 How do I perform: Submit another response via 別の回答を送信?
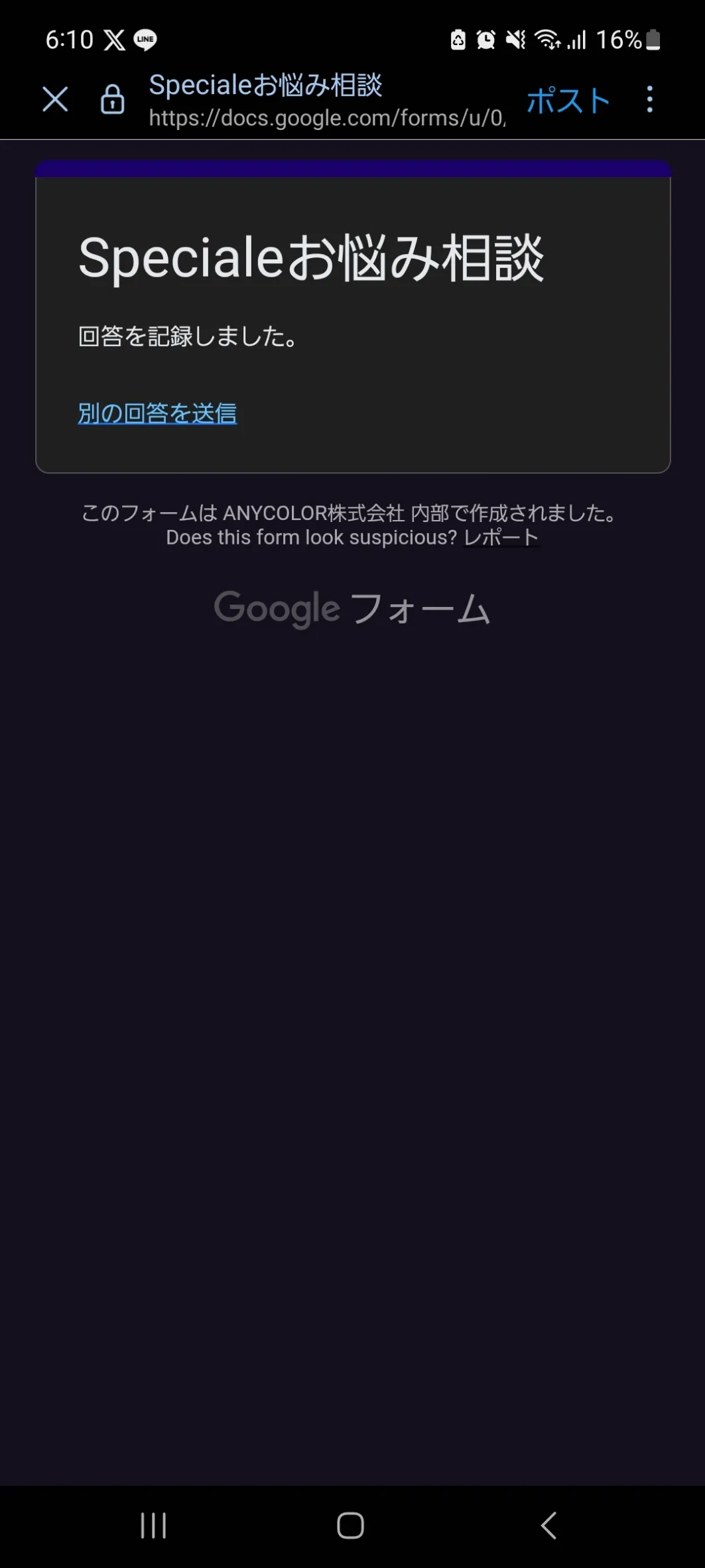[157, 413]
